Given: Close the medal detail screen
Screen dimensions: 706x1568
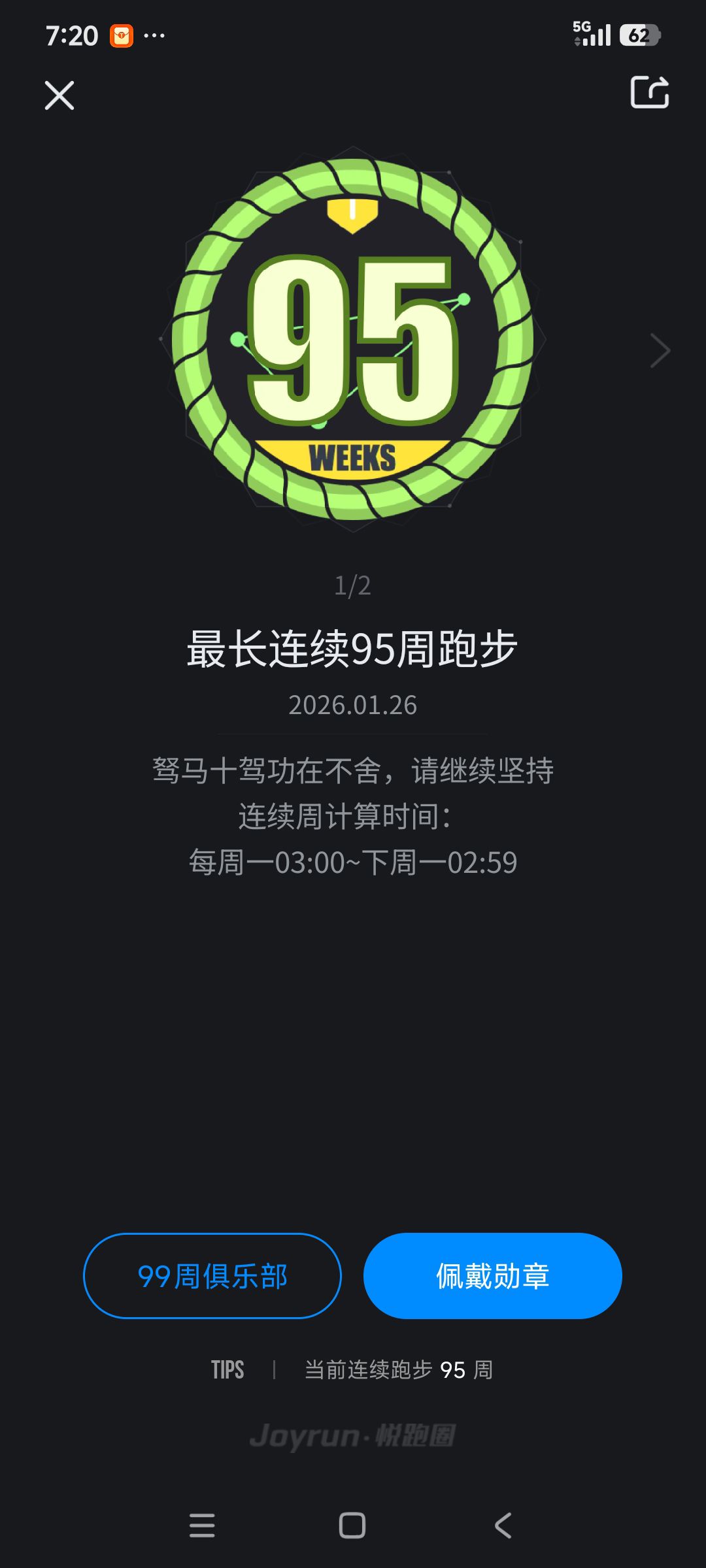Looking at the screenshot, I should [59, 95].
